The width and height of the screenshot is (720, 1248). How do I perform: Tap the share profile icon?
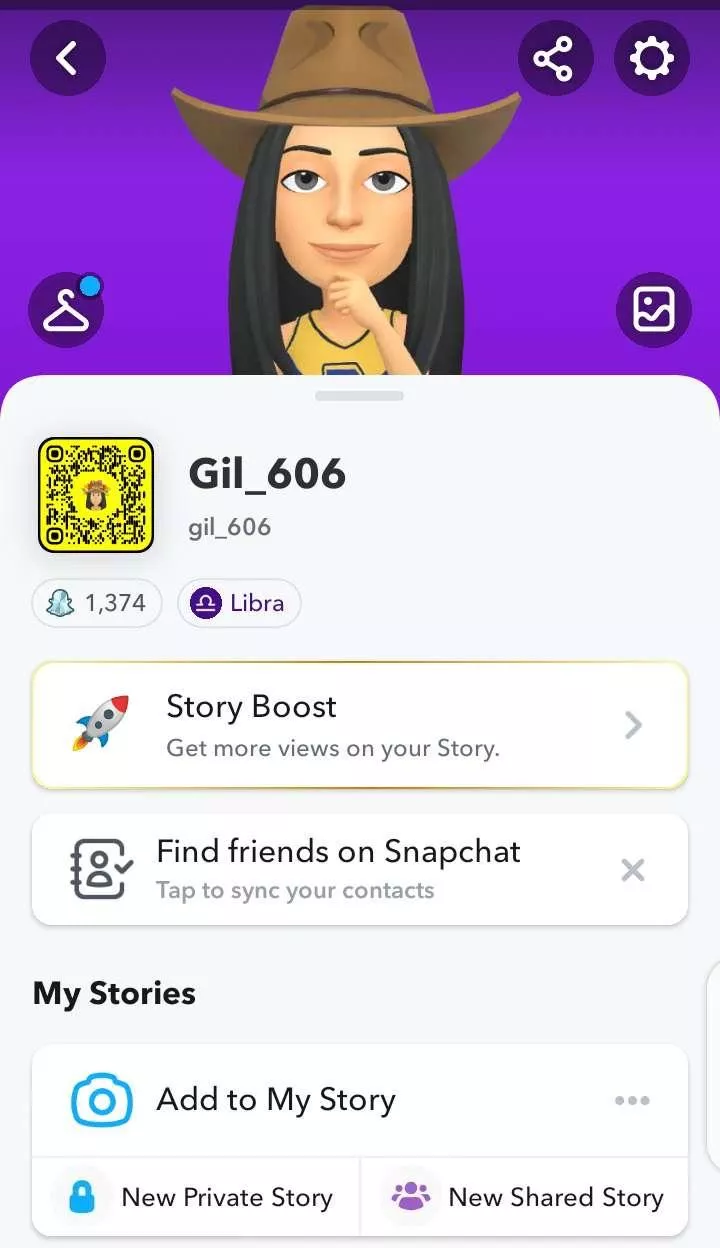pos(556,58)
